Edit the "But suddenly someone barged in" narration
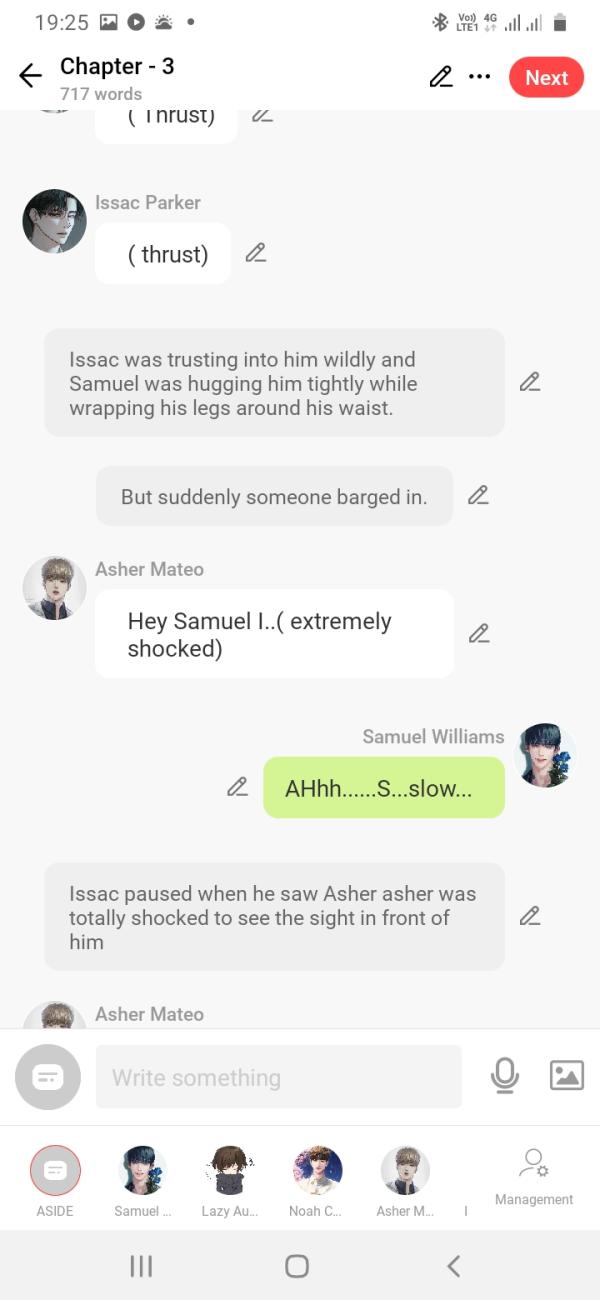The height and width of the screenshot is (1300, 600). pos(478,495)
